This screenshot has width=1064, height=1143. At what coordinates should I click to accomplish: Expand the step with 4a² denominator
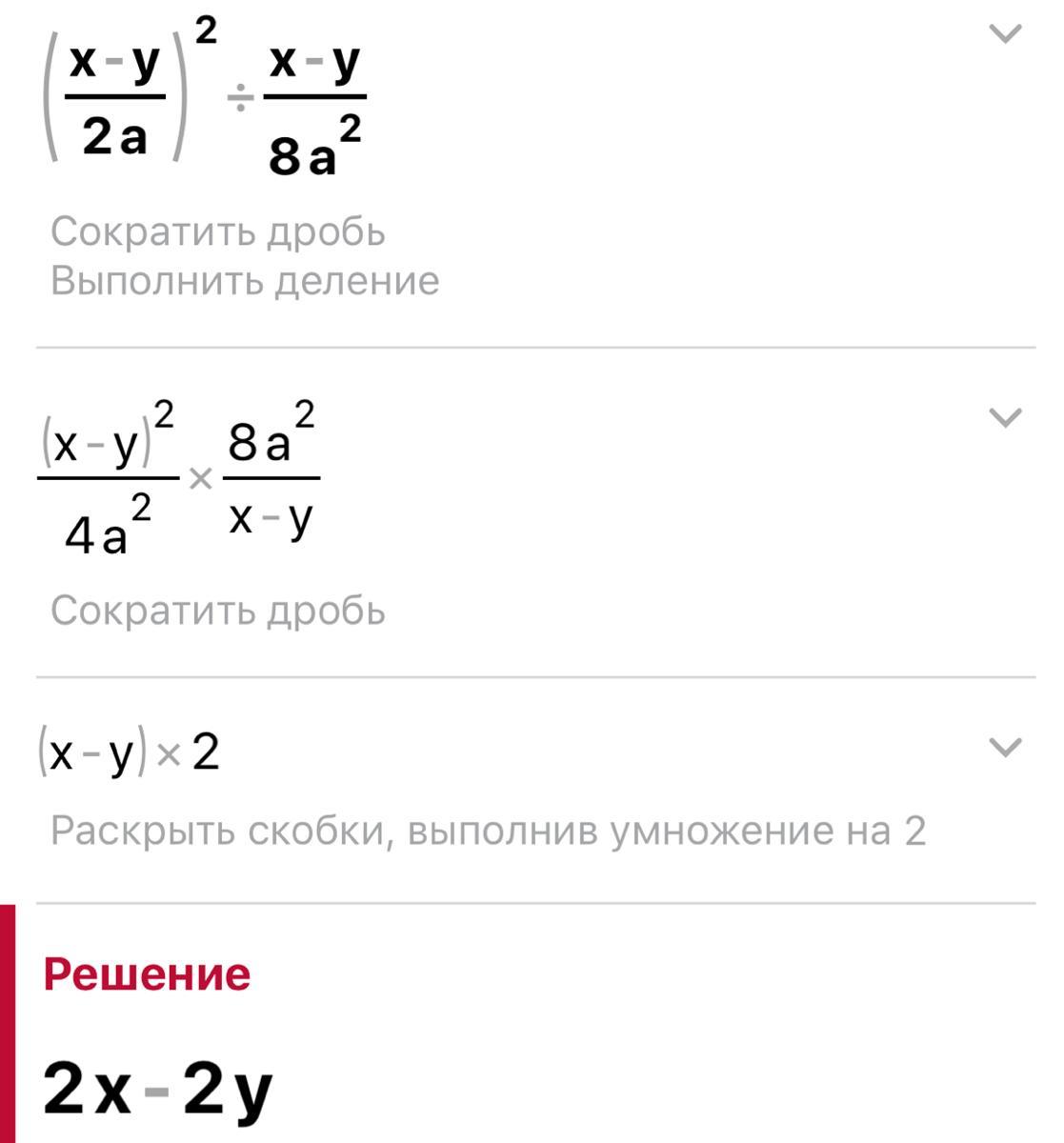[1005, 417]
